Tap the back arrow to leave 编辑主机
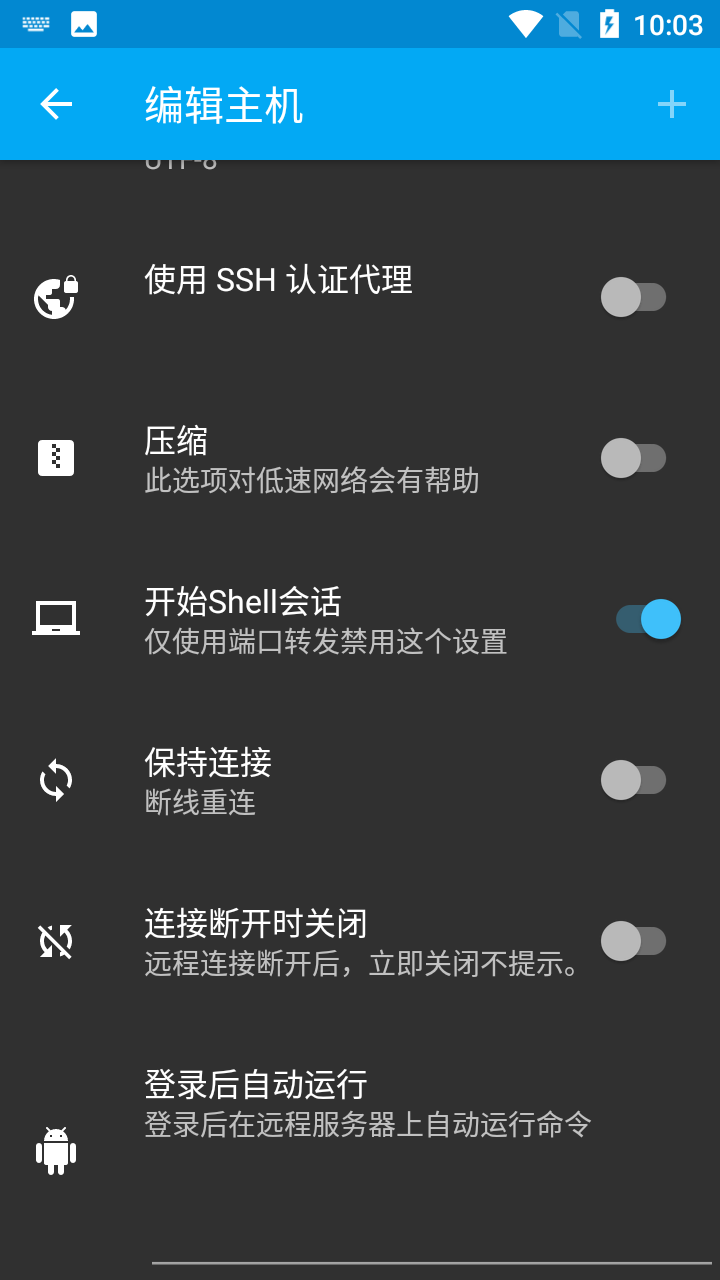 pyautogui.click(x=55, y=104)
